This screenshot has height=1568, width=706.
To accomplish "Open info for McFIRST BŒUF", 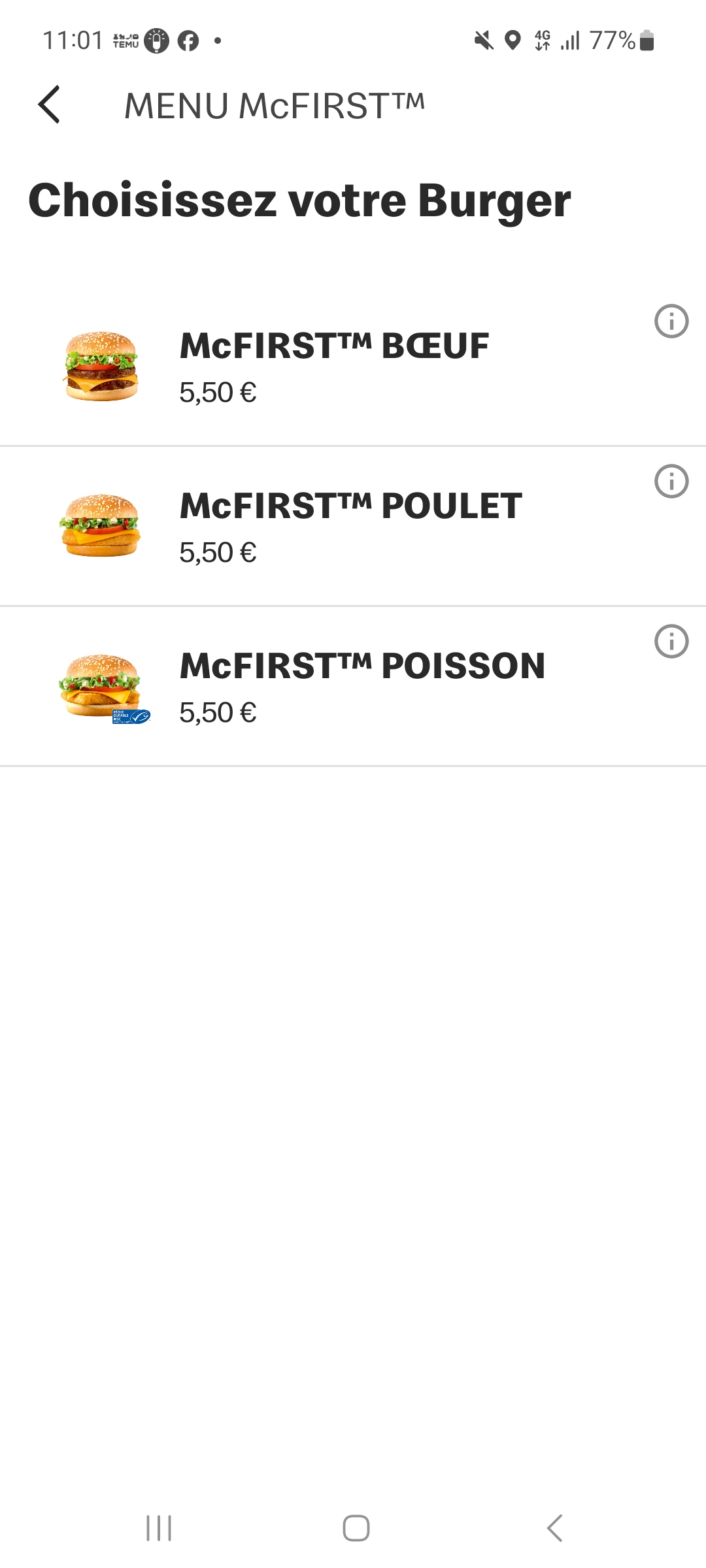I will 671,321.
